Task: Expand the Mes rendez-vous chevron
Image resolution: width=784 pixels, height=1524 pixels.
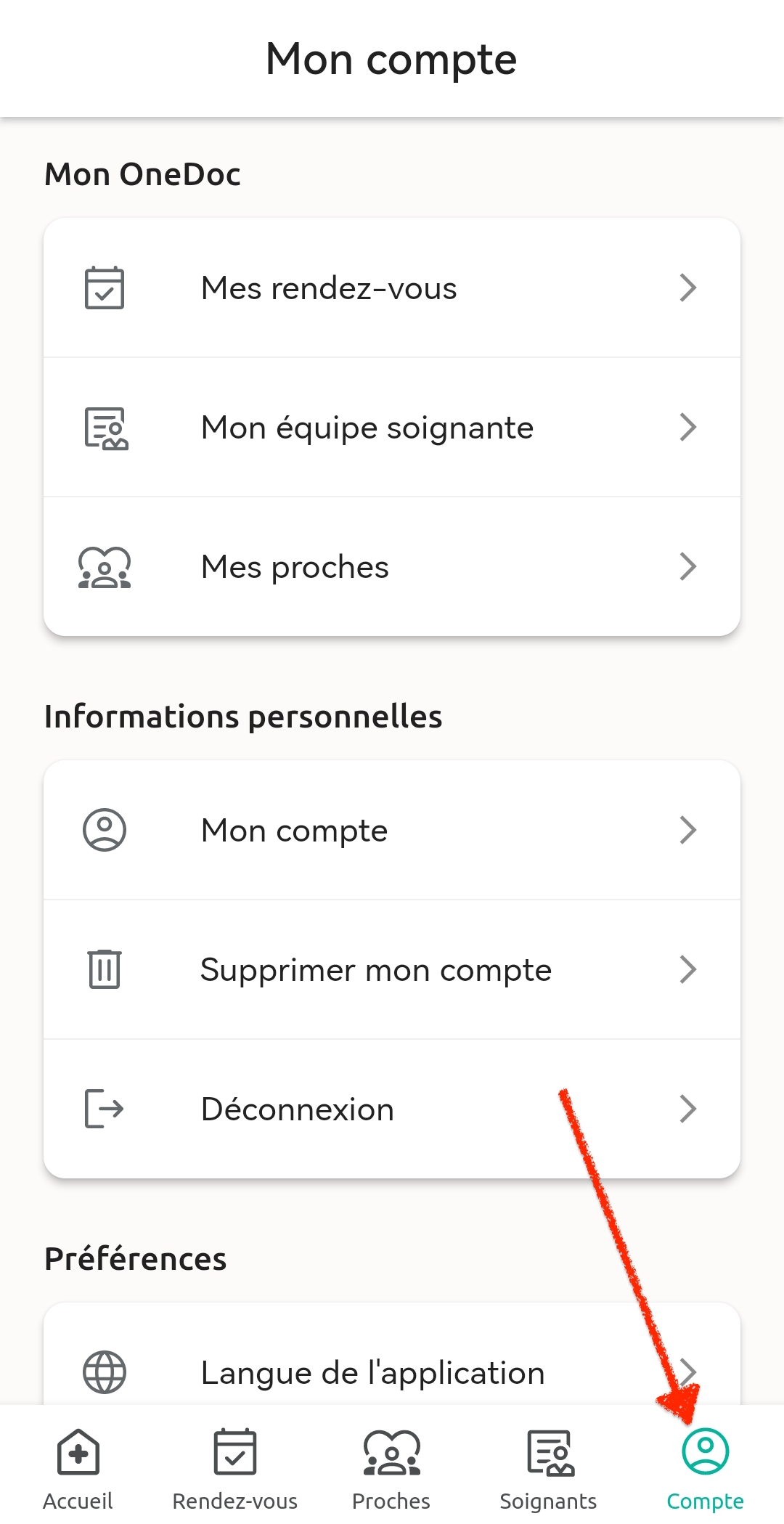Action: click(x=688, y=288)
